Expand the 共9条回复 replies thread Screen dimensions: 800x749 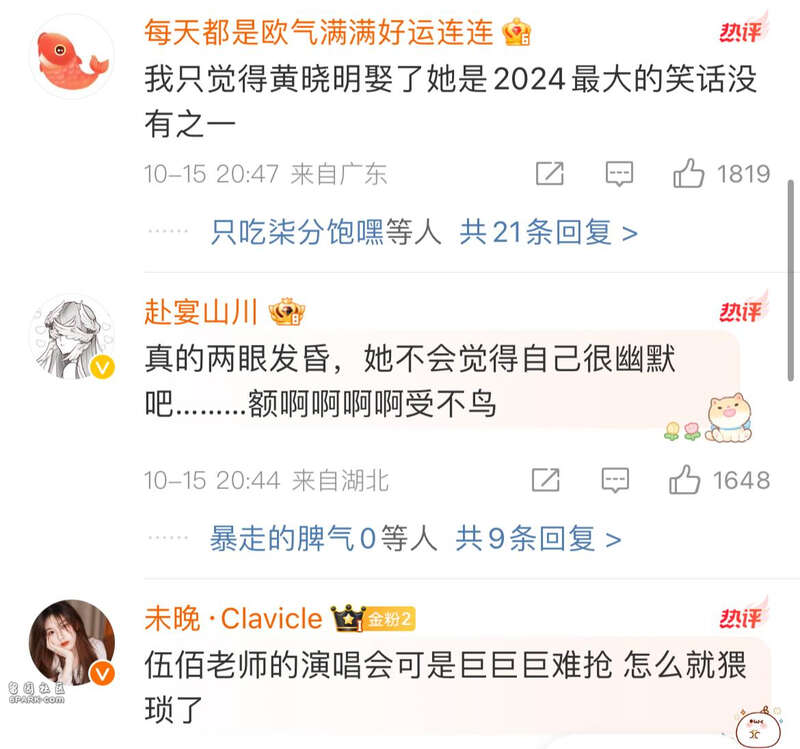click(538, 539)
